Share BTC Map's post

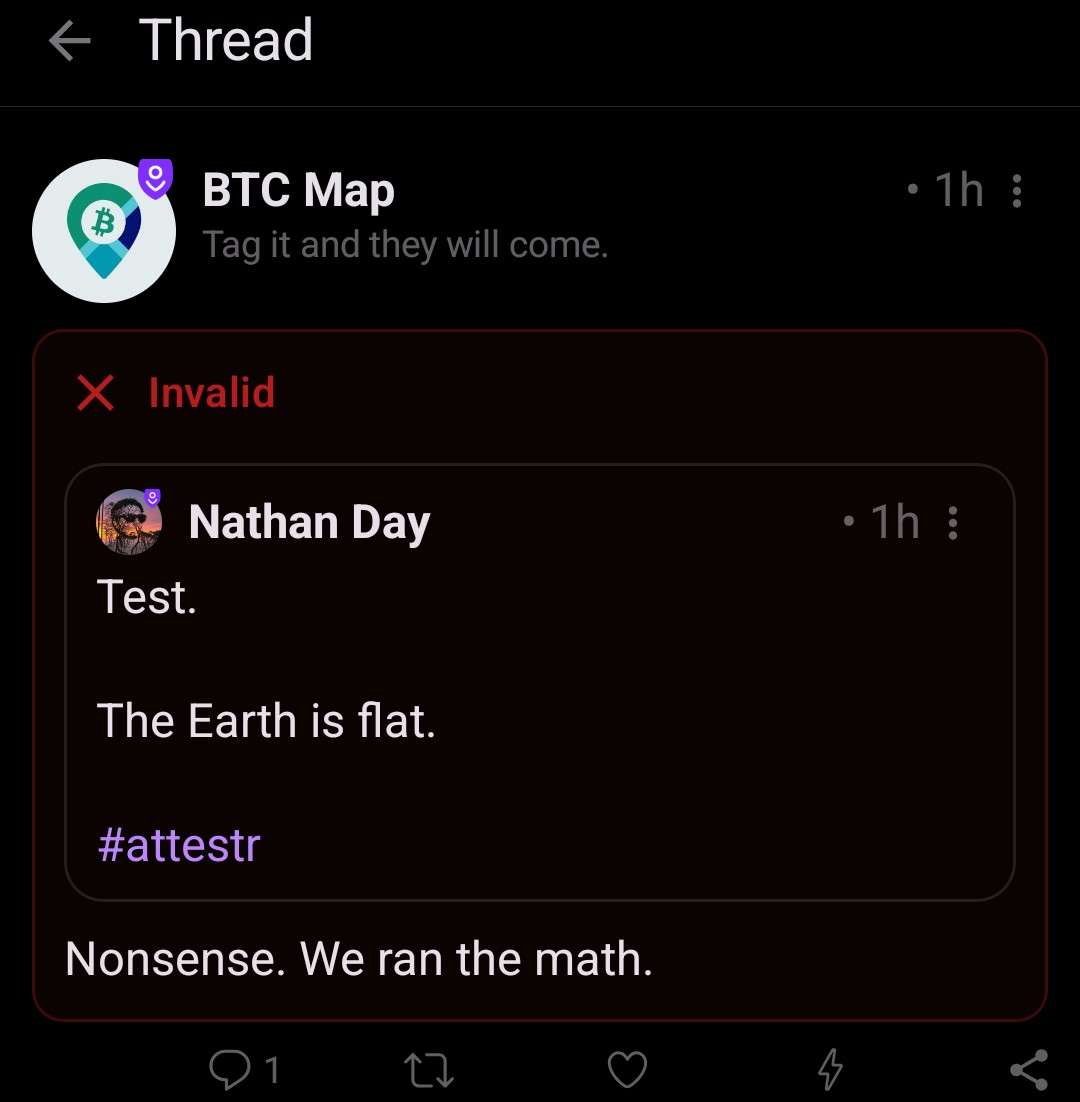tap(1029, 1070)
